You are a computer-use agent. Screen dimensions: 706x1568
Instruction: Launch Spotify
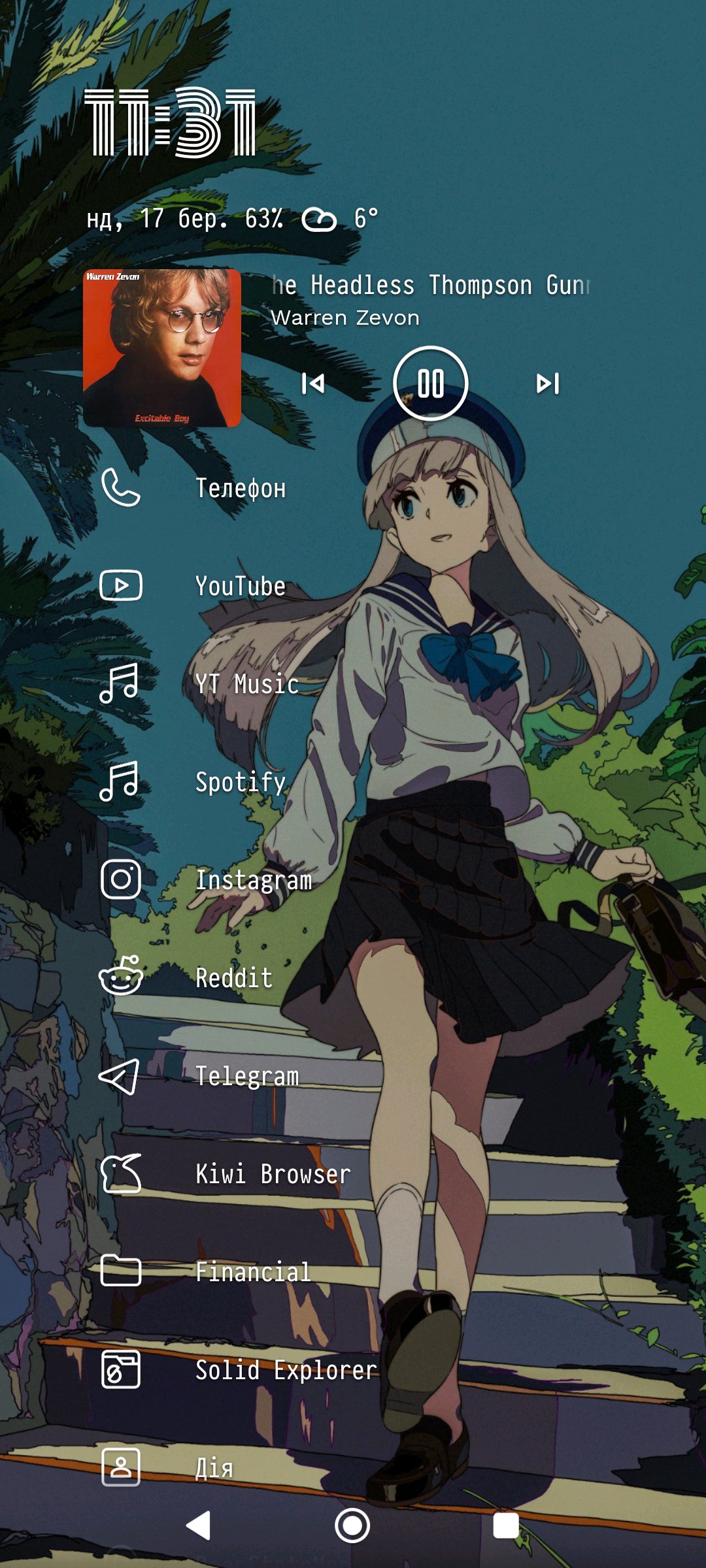point(193,782)
